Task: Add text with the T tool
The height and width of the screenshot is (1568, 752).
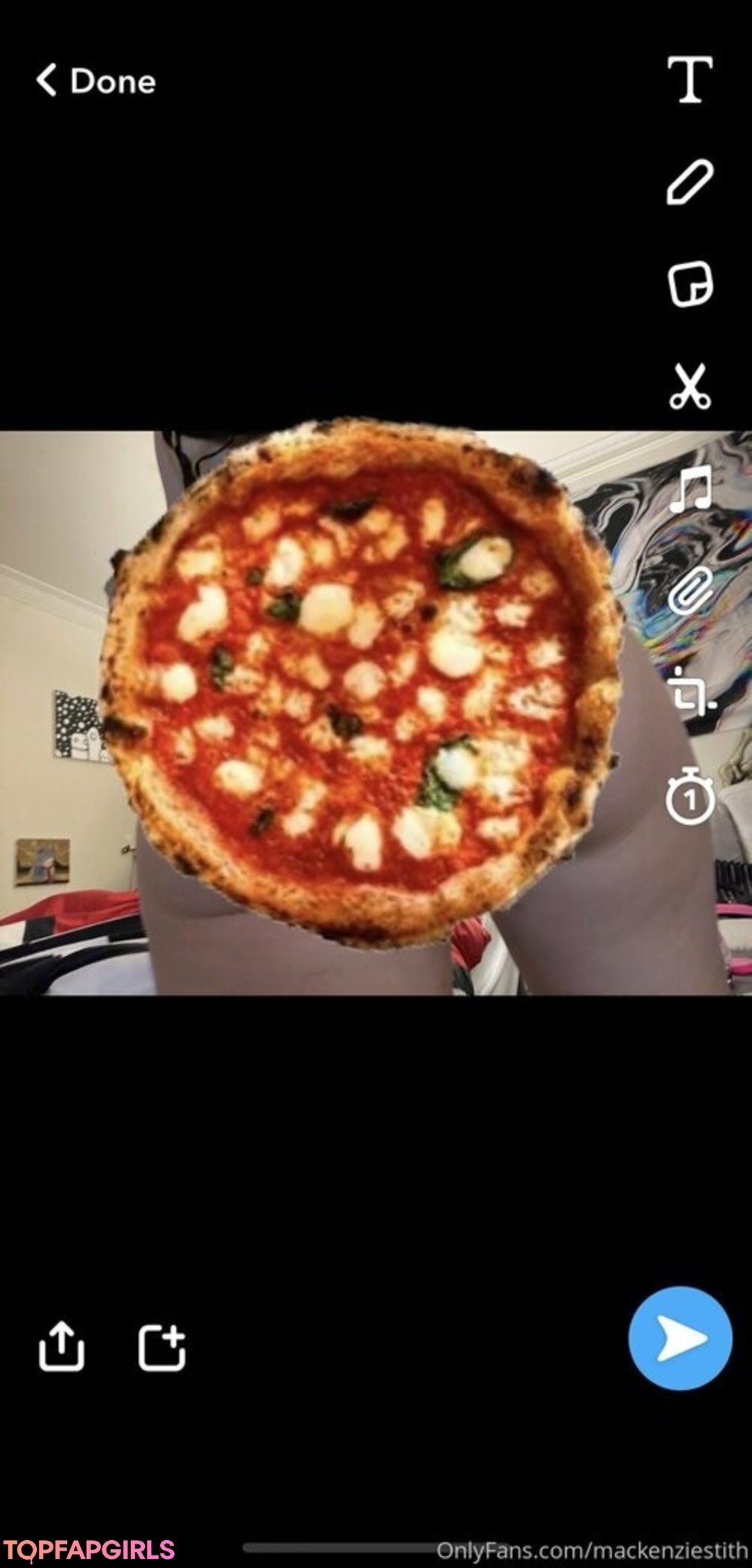Action: [x=689, y=79]
